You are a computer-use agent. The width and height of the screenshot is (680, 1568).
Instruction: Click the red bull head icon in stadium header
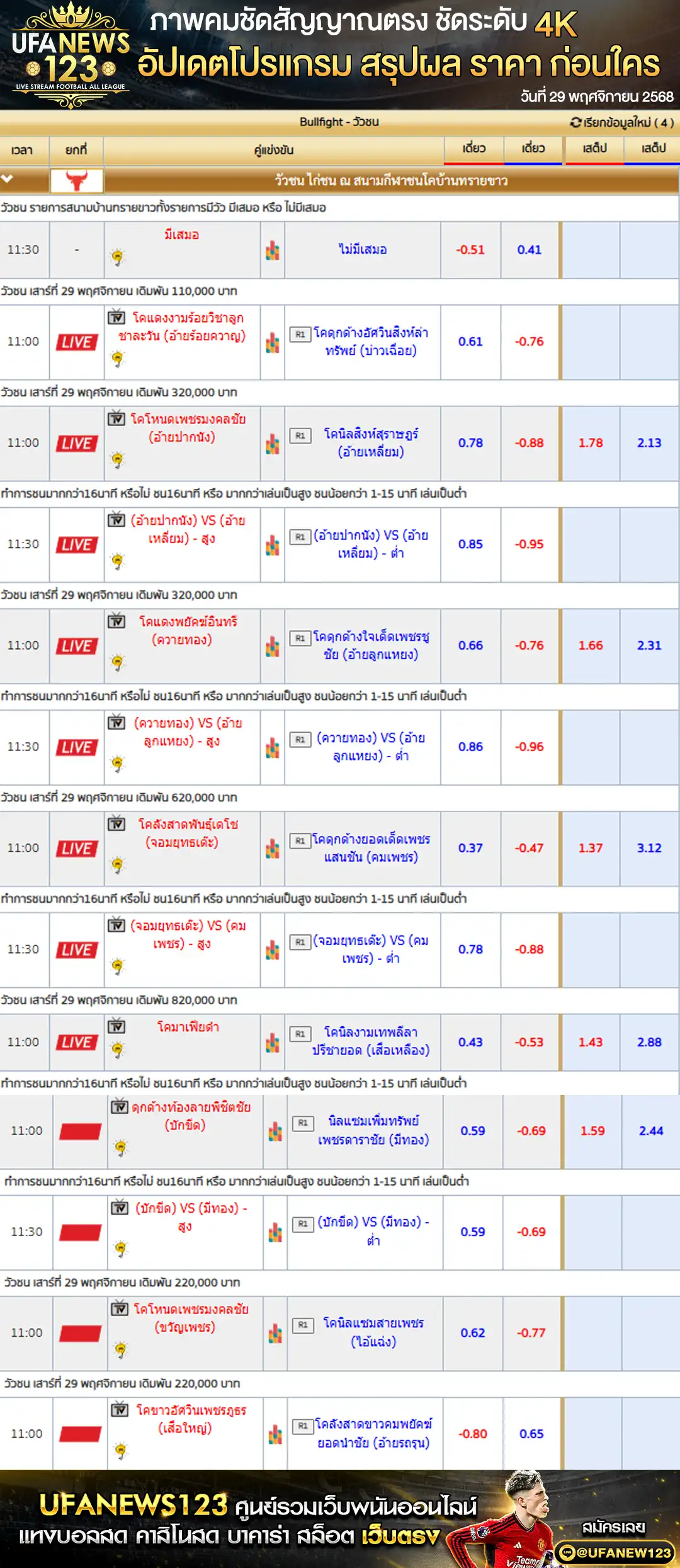point(77,181)
